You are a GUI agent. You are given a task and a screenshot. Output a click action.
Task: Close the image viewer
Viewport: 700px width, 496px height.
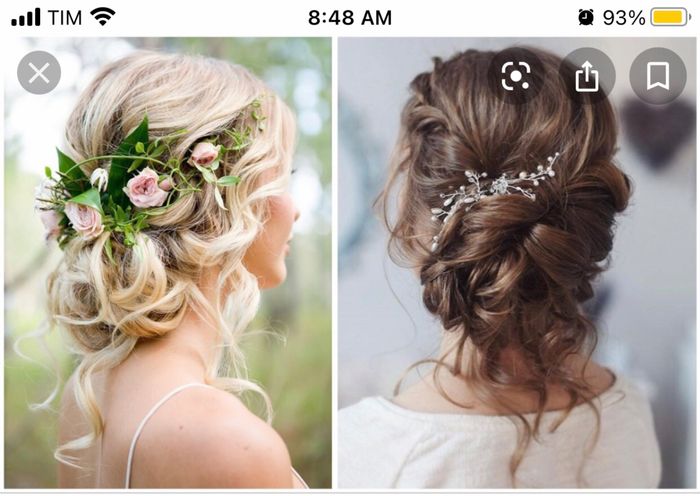[x=39, y=73]
